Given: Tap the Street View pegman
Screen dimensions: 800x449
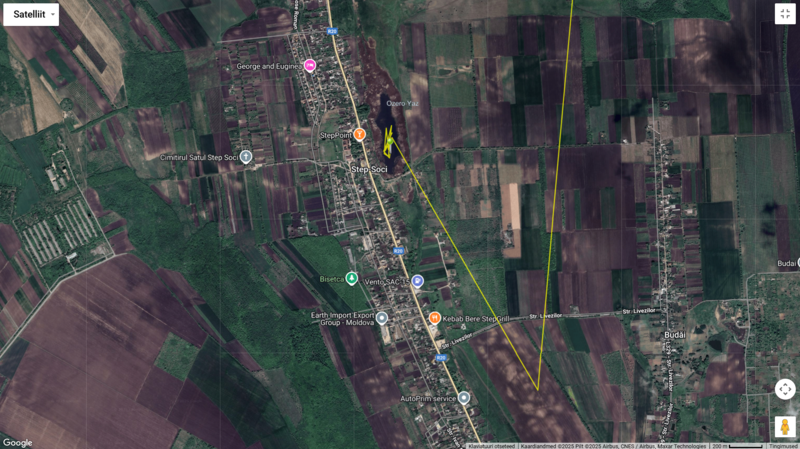Looking at the screenshot, I should (x=785, y=427).
